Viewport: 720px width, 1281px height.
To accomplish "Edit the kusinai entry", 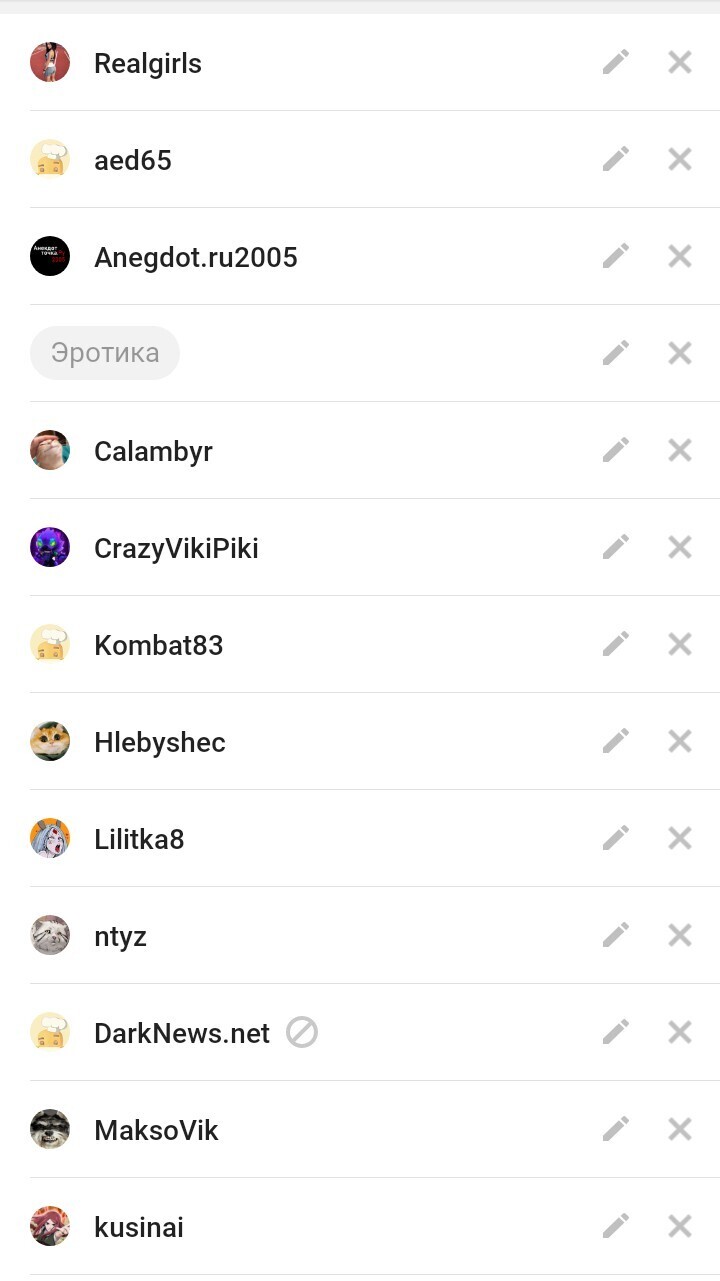I will coord(616,1227).
